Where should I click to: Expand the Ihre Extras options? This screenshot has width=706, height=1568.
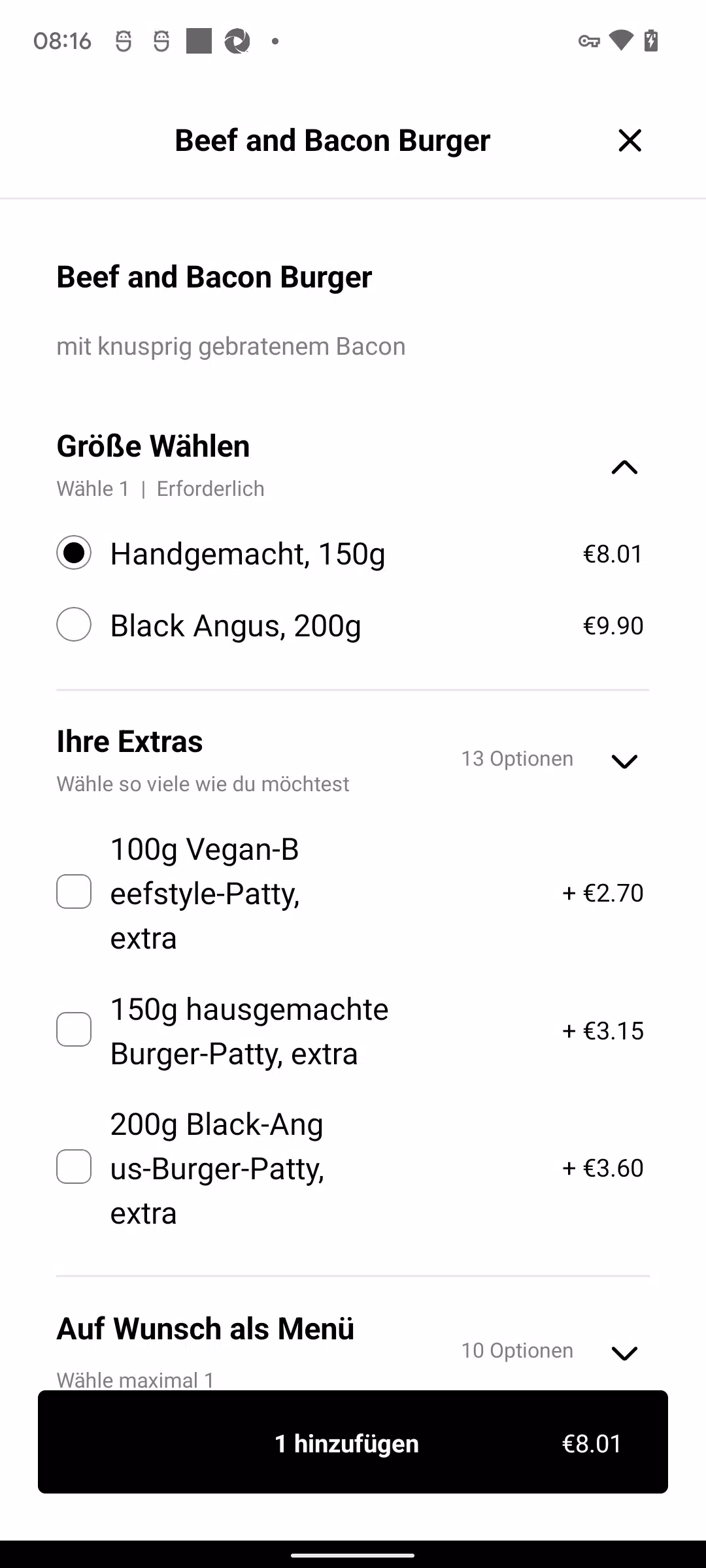624,761
